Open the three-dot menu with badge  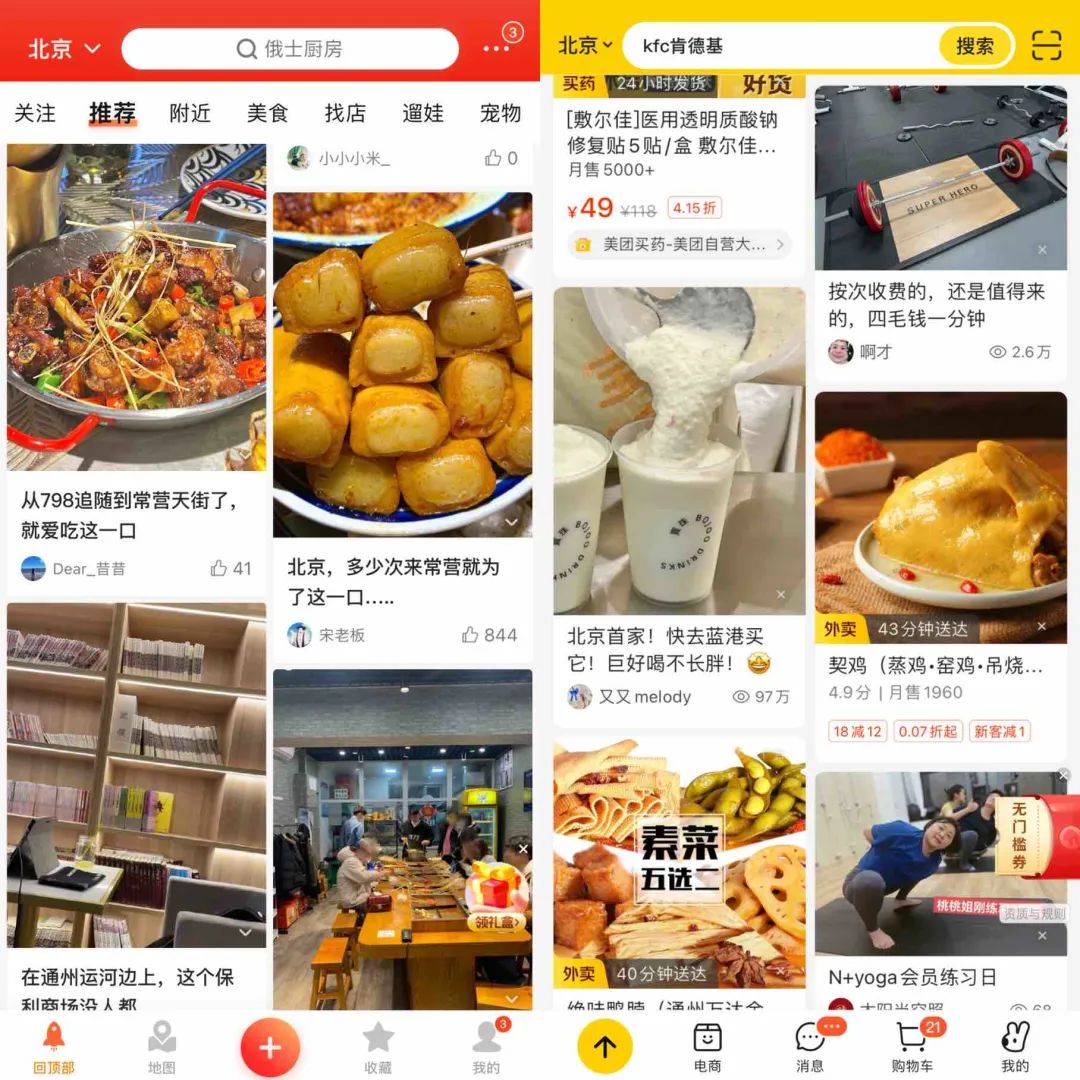click(497, 48)
